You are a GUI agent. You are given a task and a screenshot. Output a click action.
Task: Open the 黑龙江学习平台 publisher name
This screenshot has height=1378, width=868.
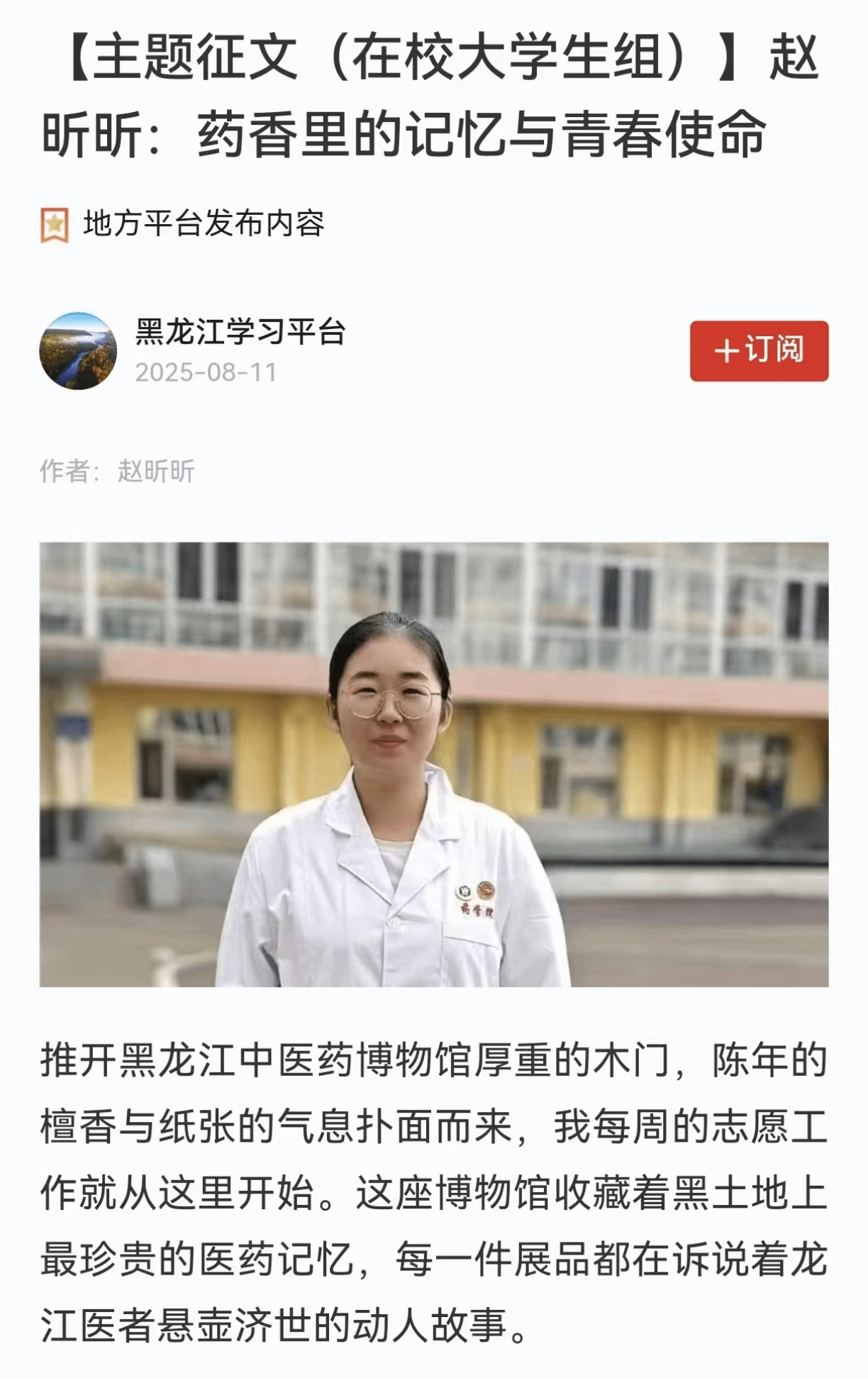(x=240, y=332)
